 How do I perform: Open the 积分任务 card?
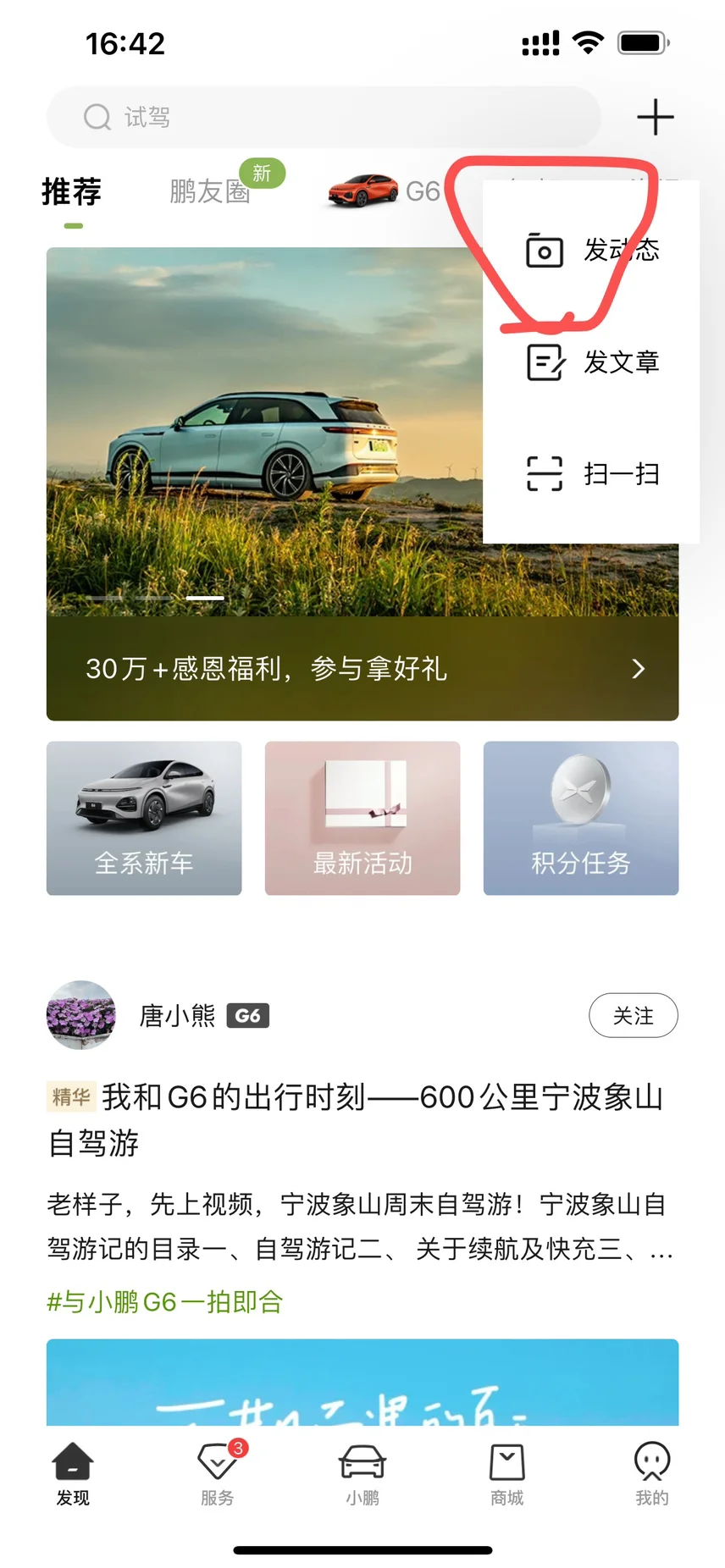click(581, 818)
